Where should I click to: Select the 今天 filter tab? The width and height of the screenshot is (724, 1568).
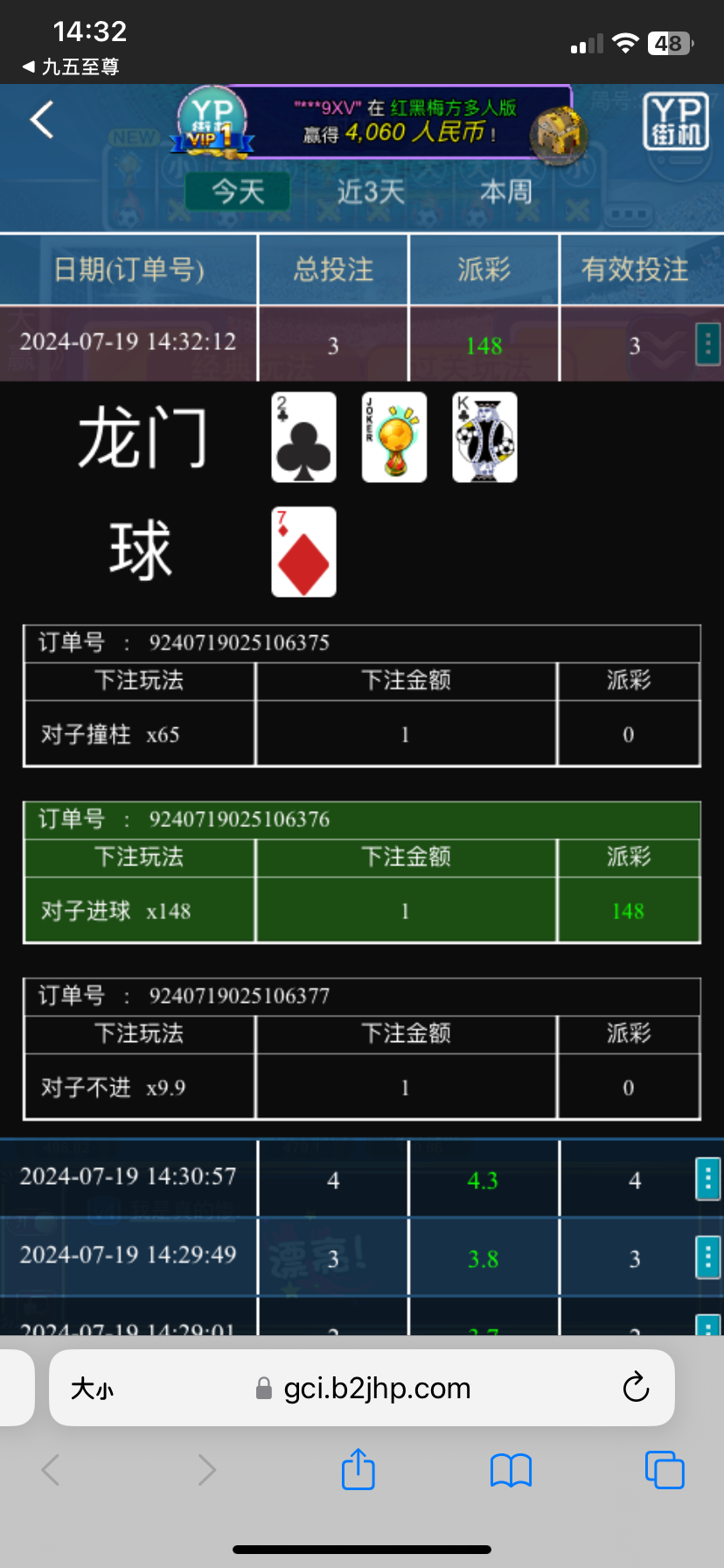[x=237, y=191]
